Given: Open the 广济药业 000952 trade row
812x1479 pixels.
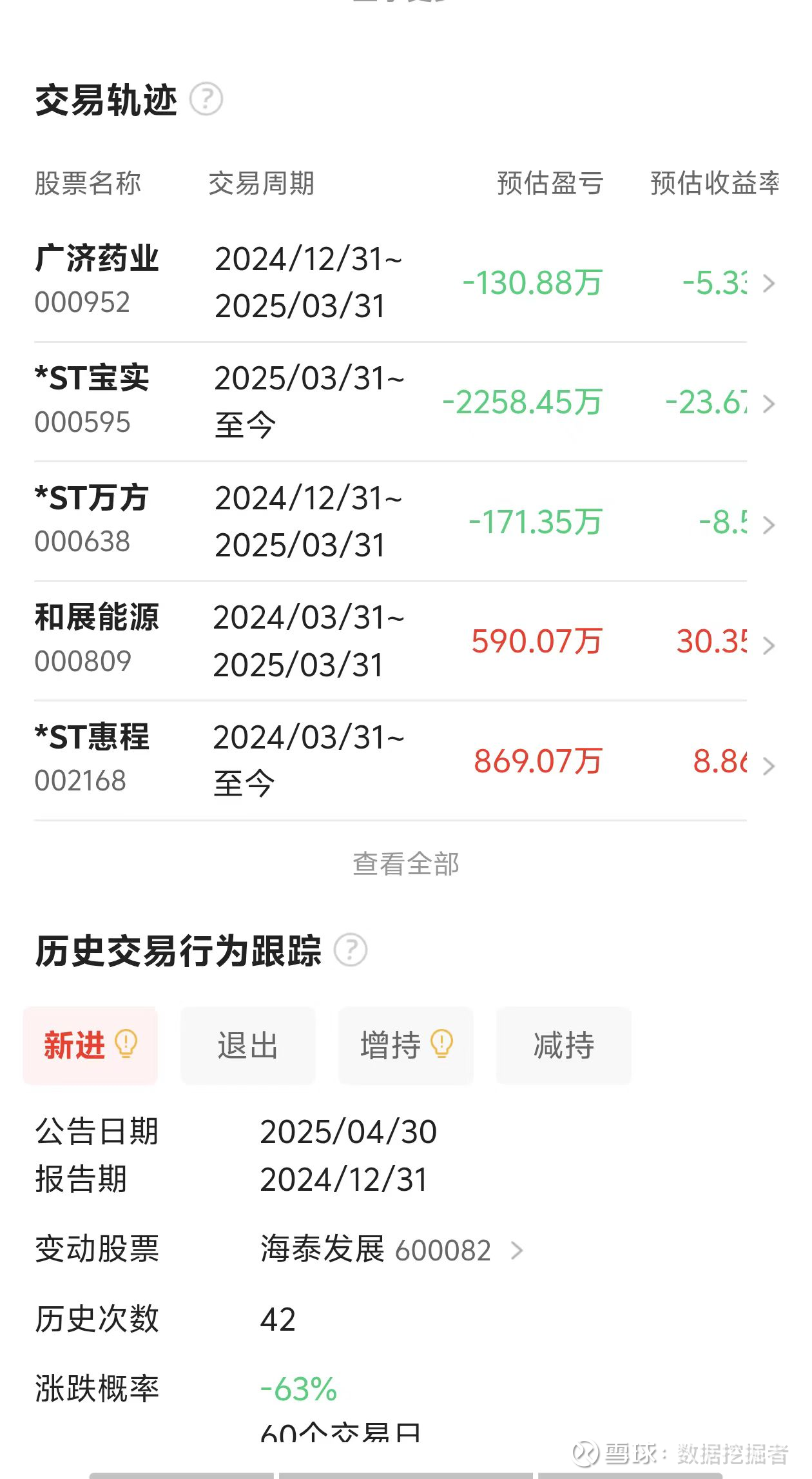Looking at the screenshot, I should point(406,282).
